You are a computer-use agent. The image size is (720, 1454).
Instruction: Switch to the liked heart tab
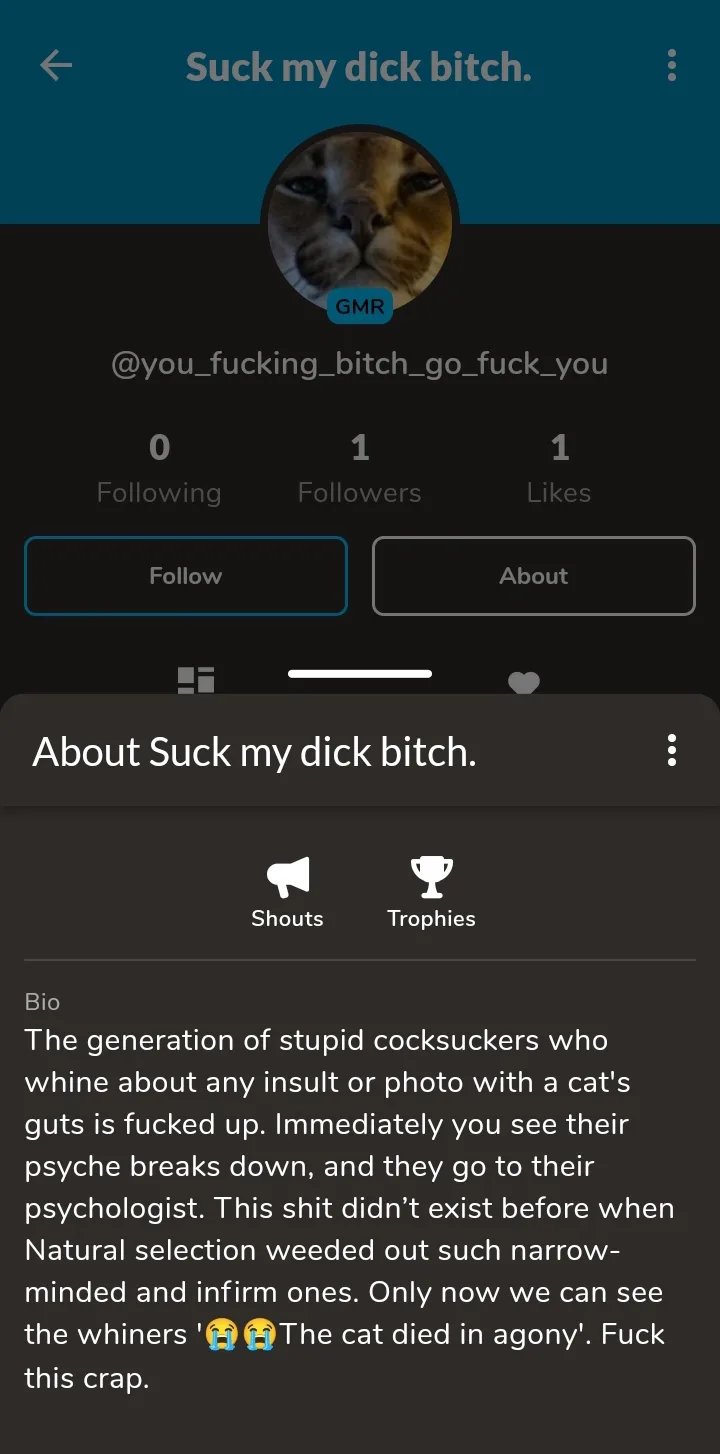click(x=523, y=682)
